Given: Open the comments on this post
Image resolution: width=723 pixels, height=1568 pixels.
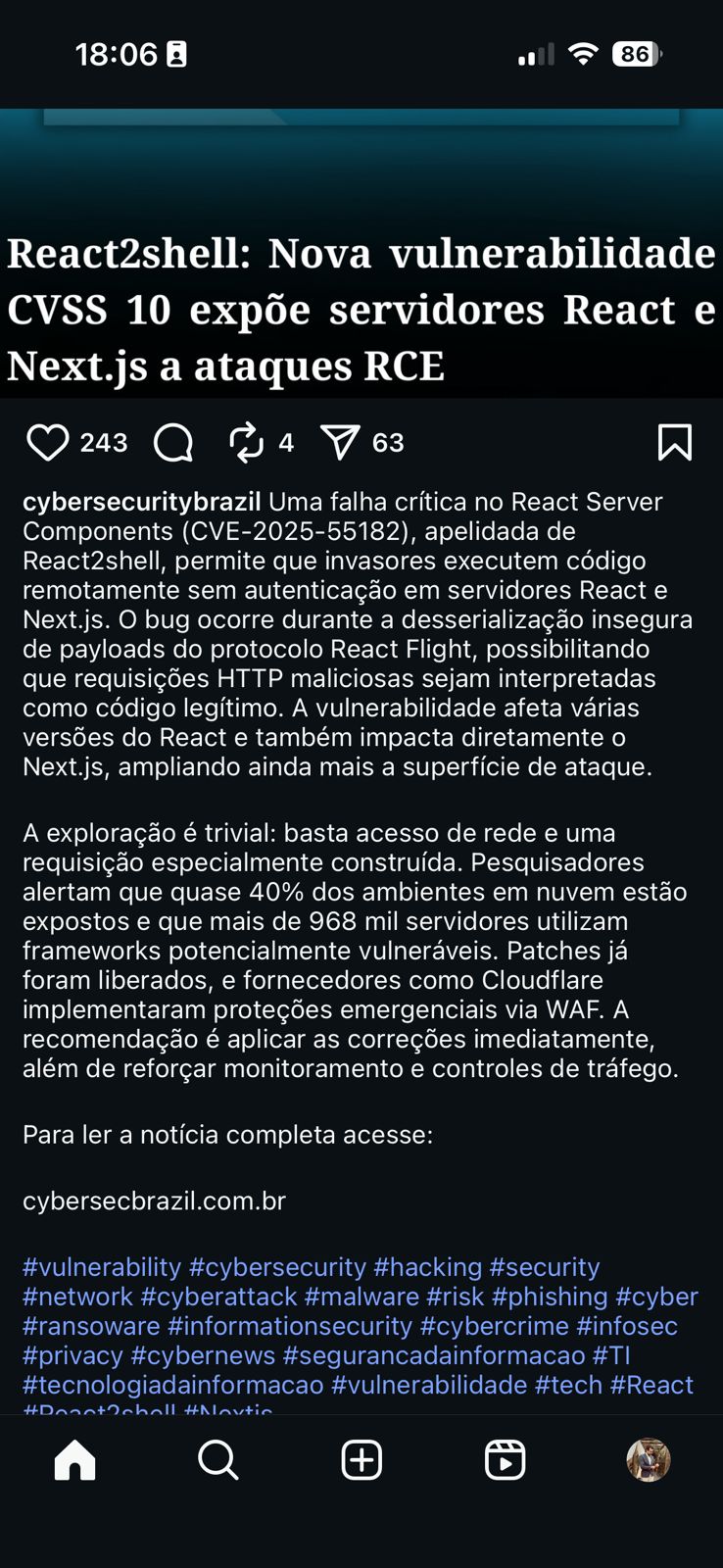Looking at the screenshot, I should [x=173, y=443].
